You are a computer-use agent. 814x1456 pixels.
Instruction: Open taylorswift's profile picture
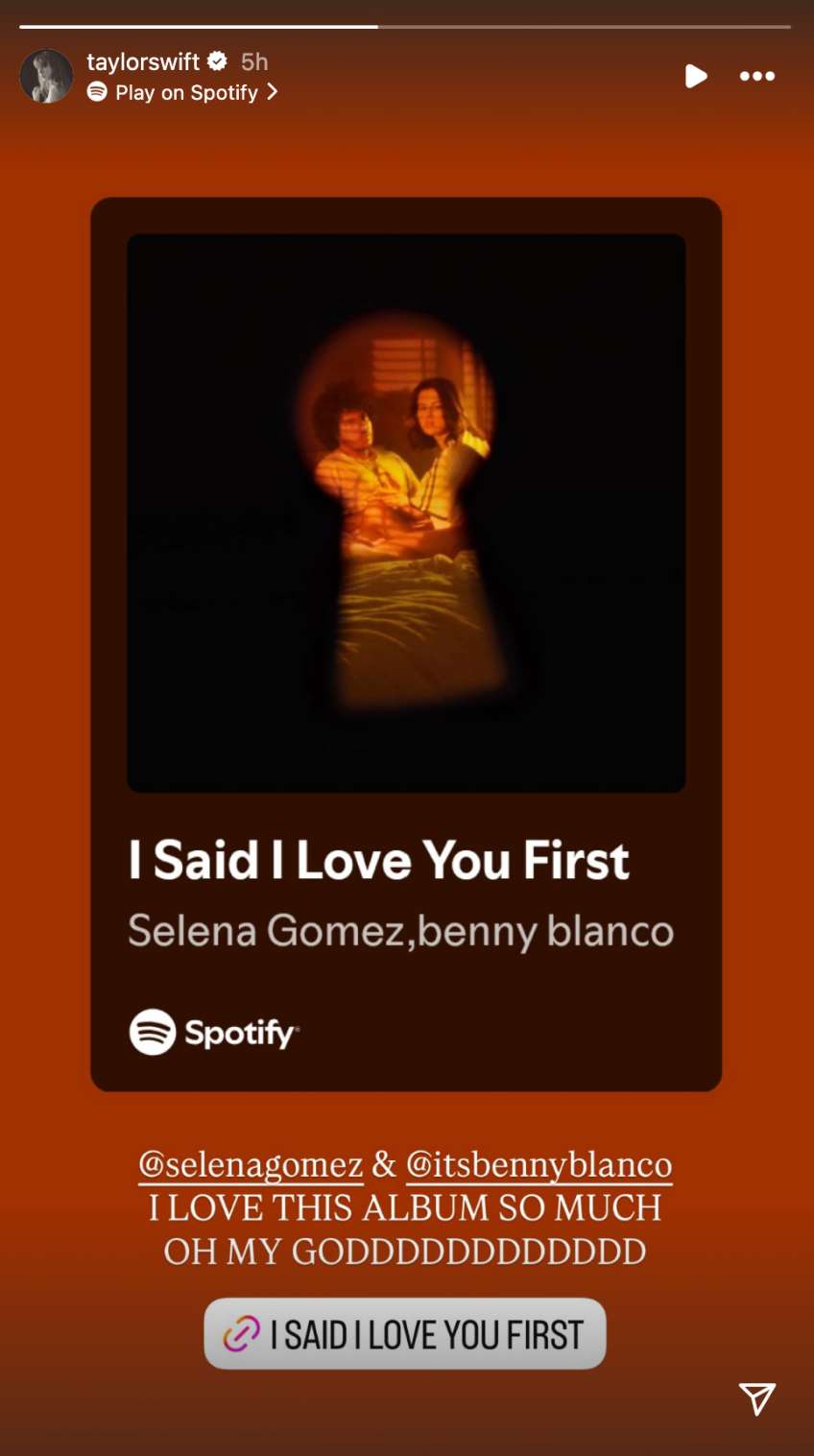[46, 77]
